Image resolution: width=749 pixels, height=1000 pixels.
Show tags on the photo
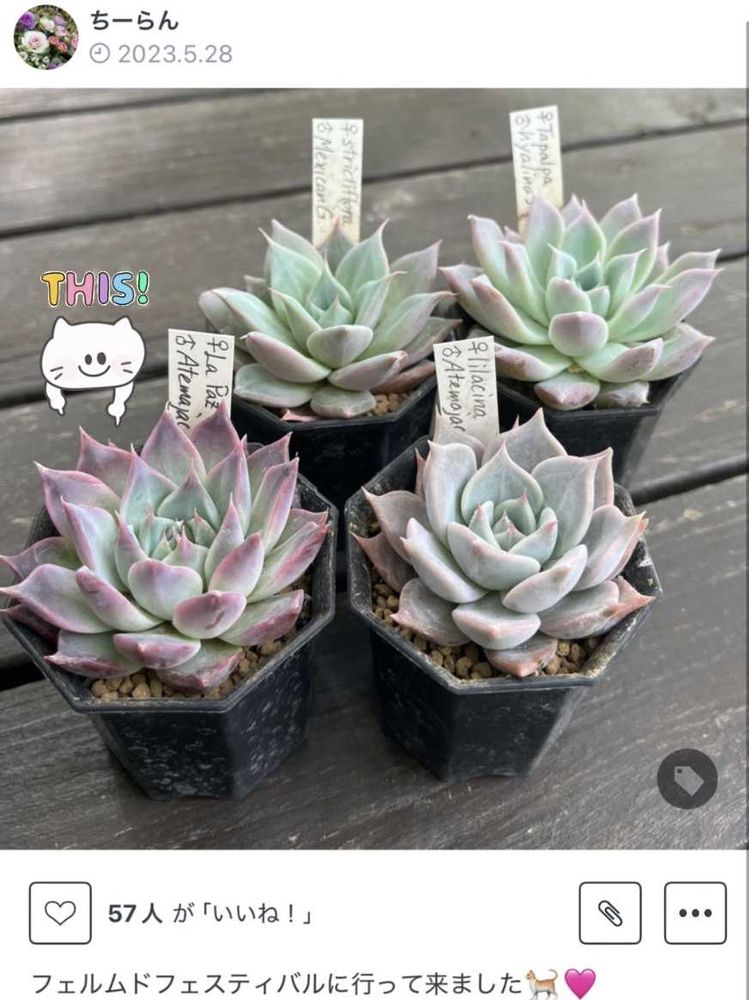coord(687,778)
